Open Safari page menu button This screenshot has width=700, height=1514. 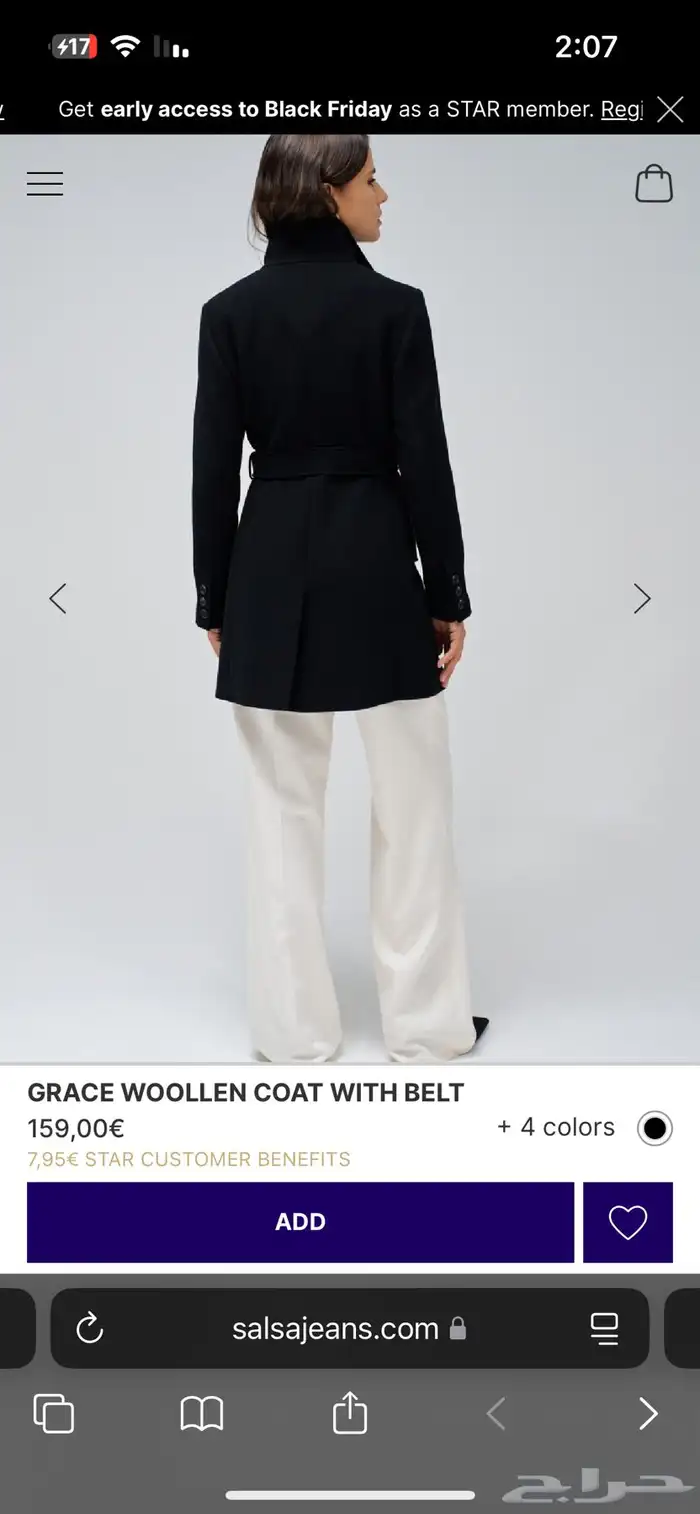[x=604, y=1328]
